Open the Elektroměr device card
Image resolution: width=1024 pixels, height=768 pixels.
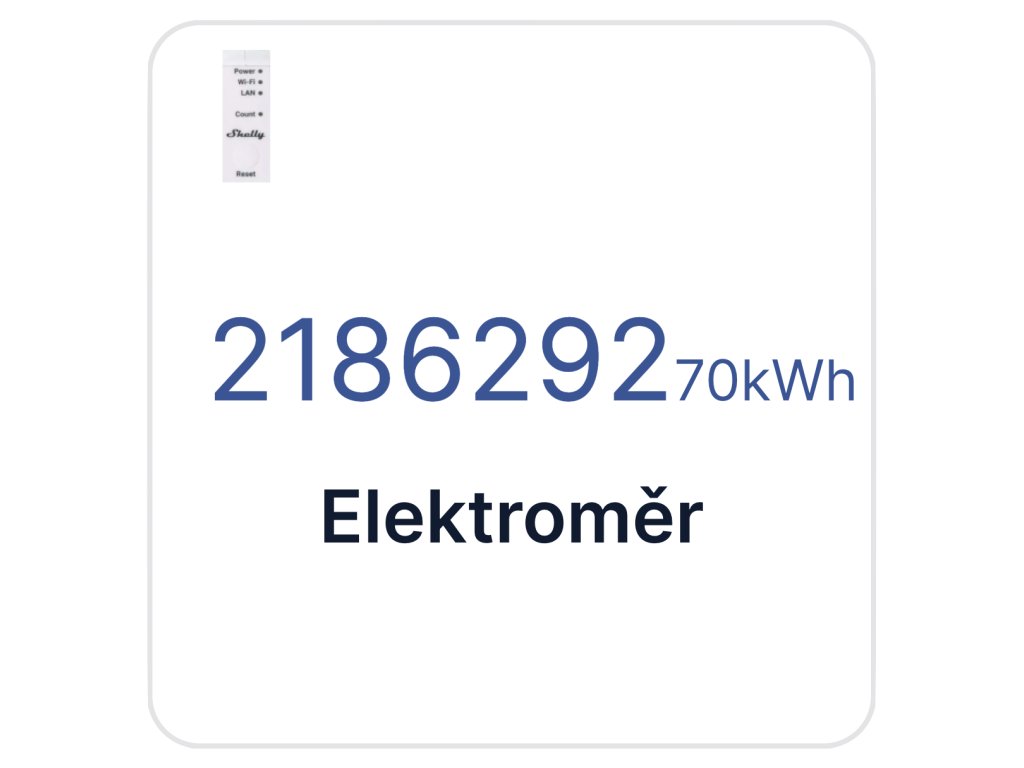[511, 518]
